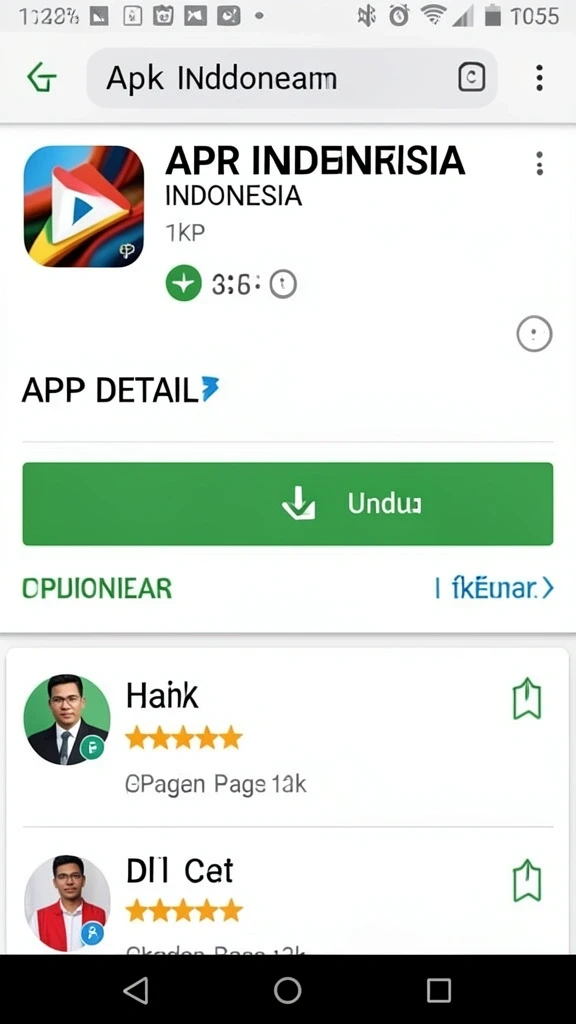Tap the green OPUIONIEAR link

tap(97, 588)
